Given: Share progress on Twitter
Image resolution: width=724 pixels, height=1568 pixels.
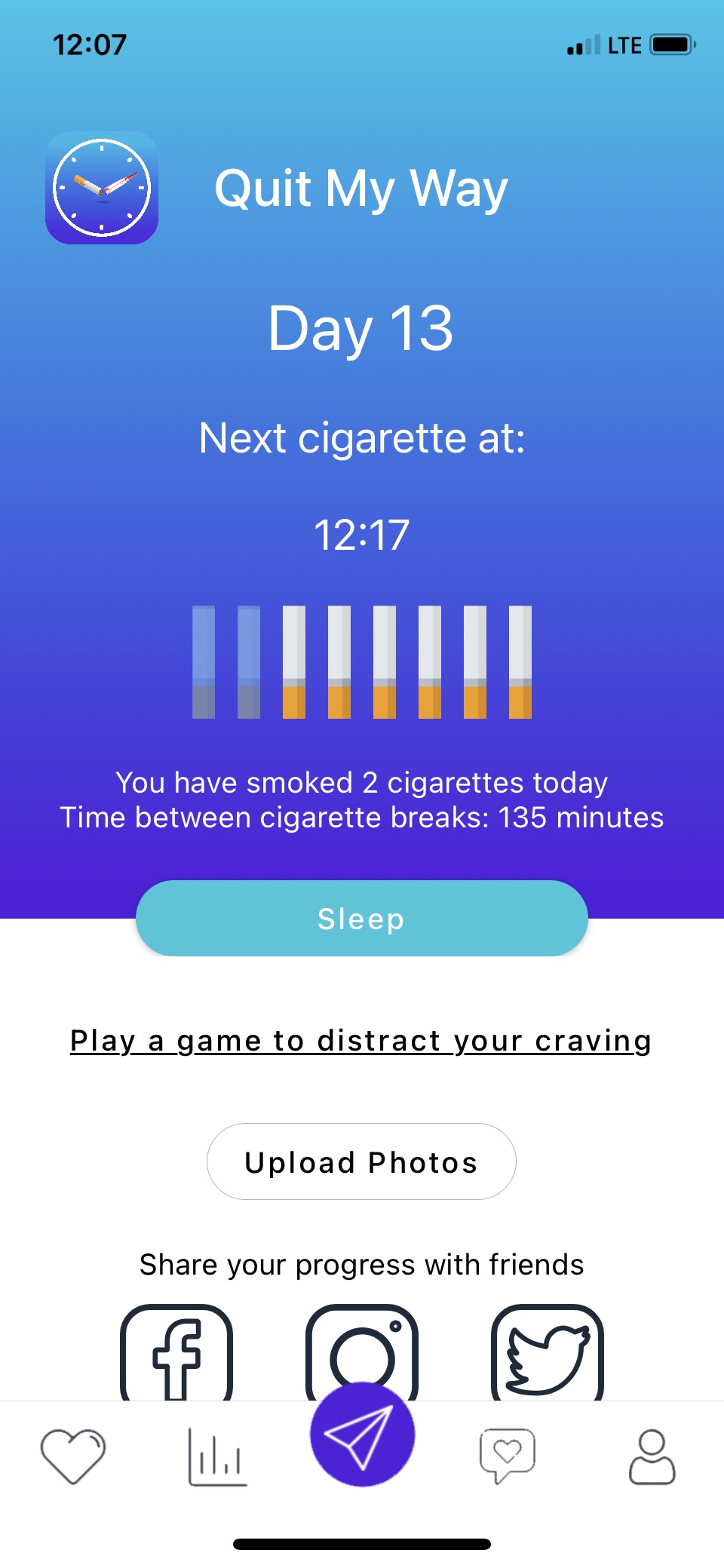Looking at the screenshot, I should click(x=547, y=1354).
